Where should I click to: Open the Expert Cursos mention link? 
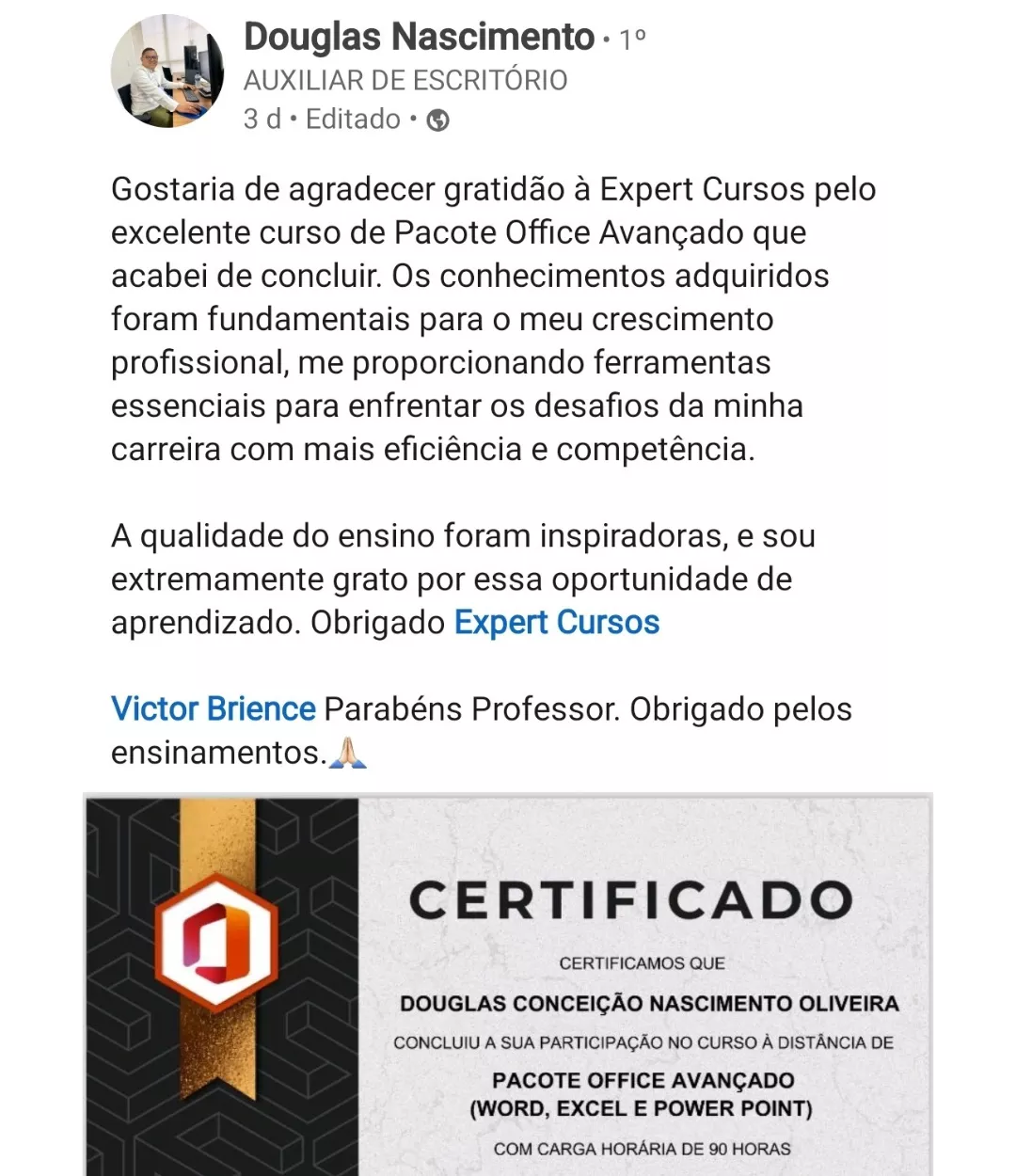tap(556, 623)
